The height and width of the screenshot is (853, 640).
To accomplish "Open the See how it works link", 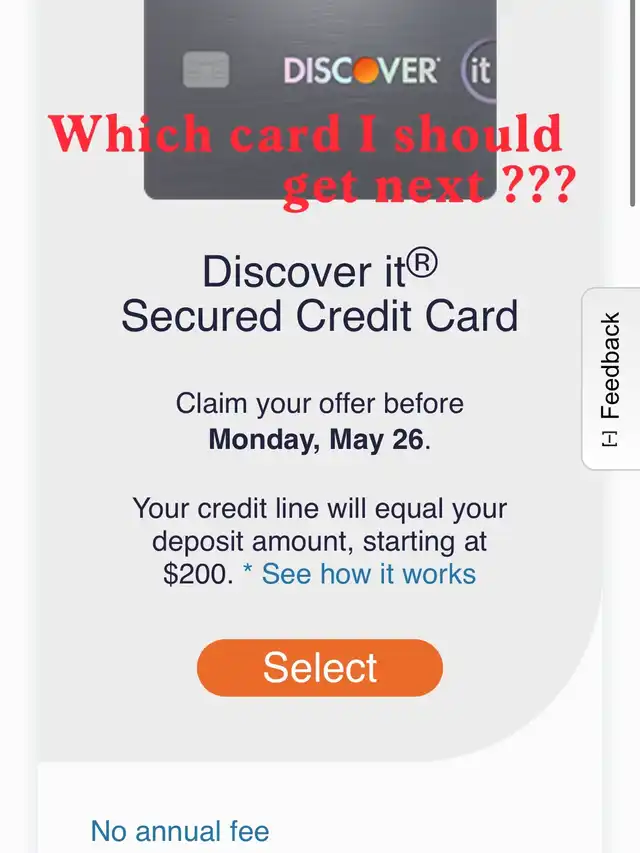I will coord(368,574).
